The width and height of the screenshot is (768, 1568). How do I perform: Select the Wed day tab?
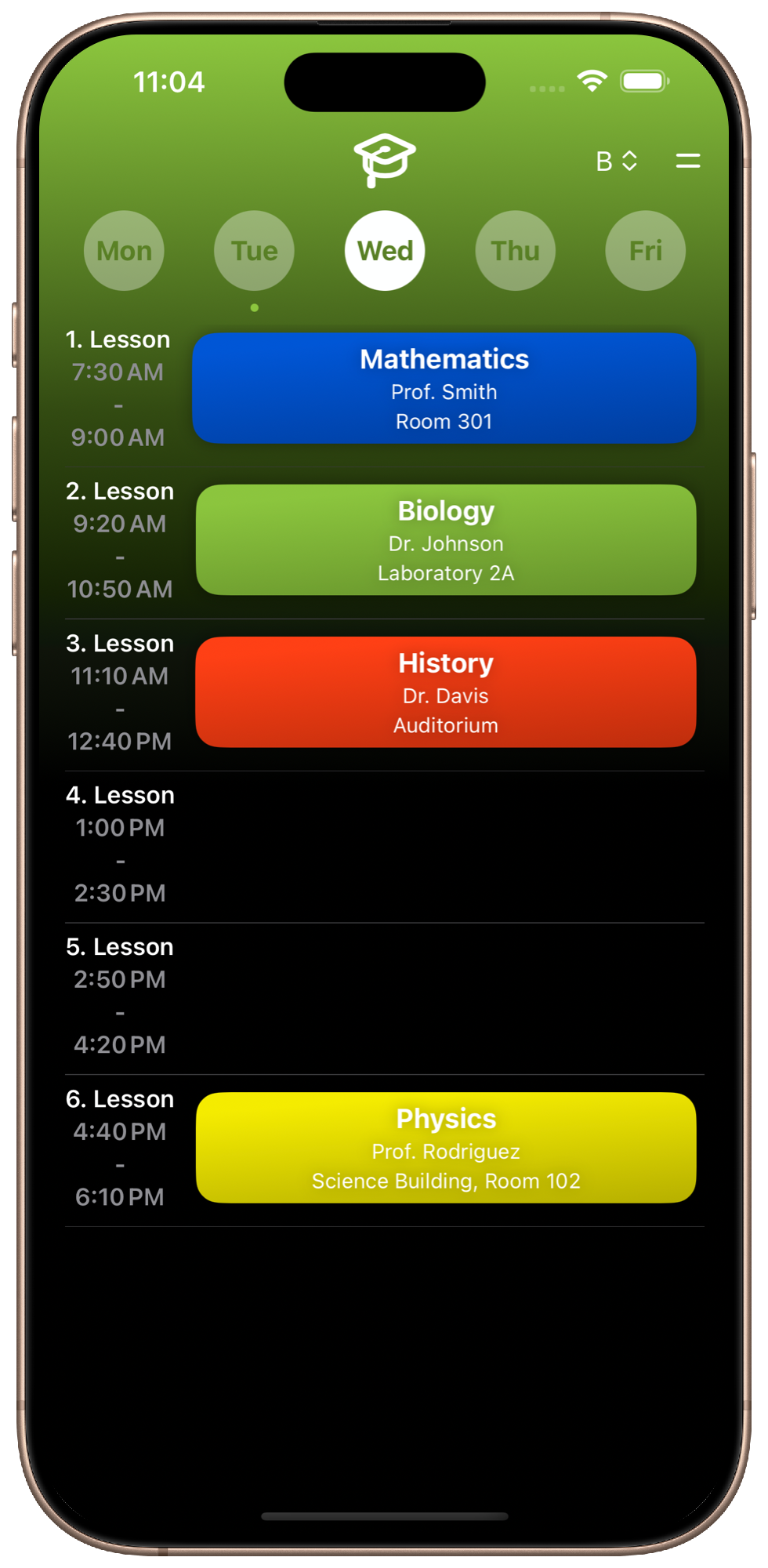[385, 251]
